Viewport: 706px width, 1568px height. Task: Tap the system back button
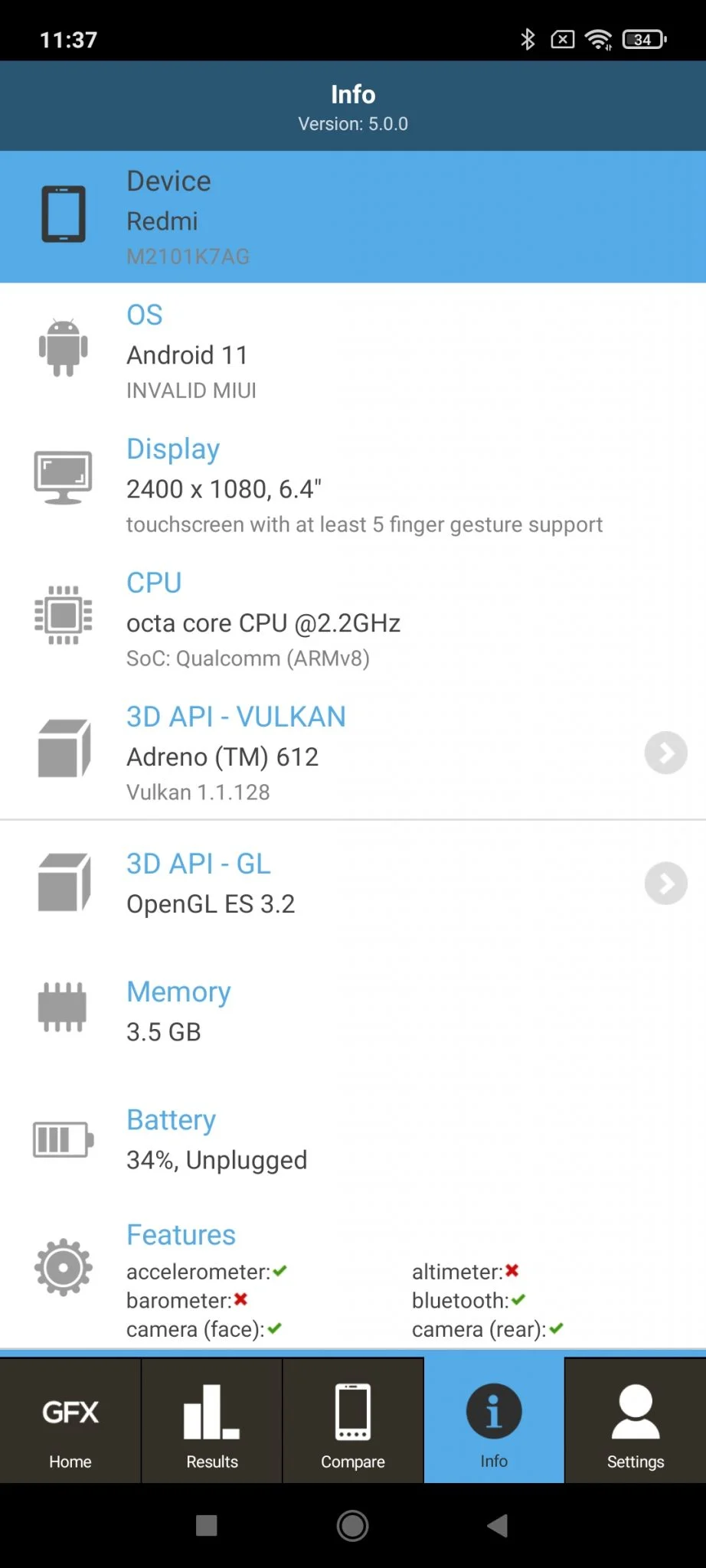(498, 1525)
